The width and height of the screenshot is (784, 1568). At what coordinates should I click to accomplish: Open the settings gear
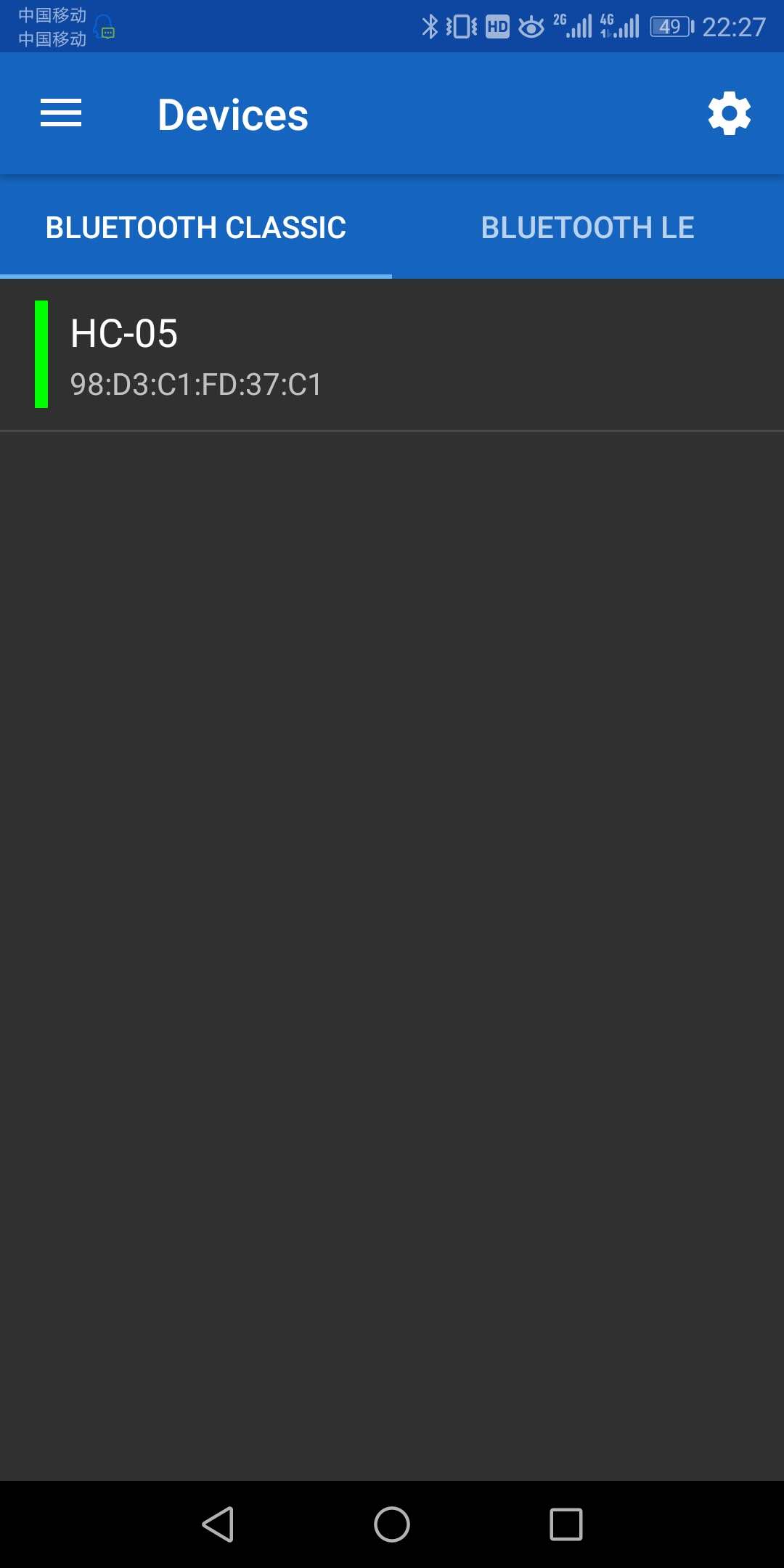coord(729,113)
